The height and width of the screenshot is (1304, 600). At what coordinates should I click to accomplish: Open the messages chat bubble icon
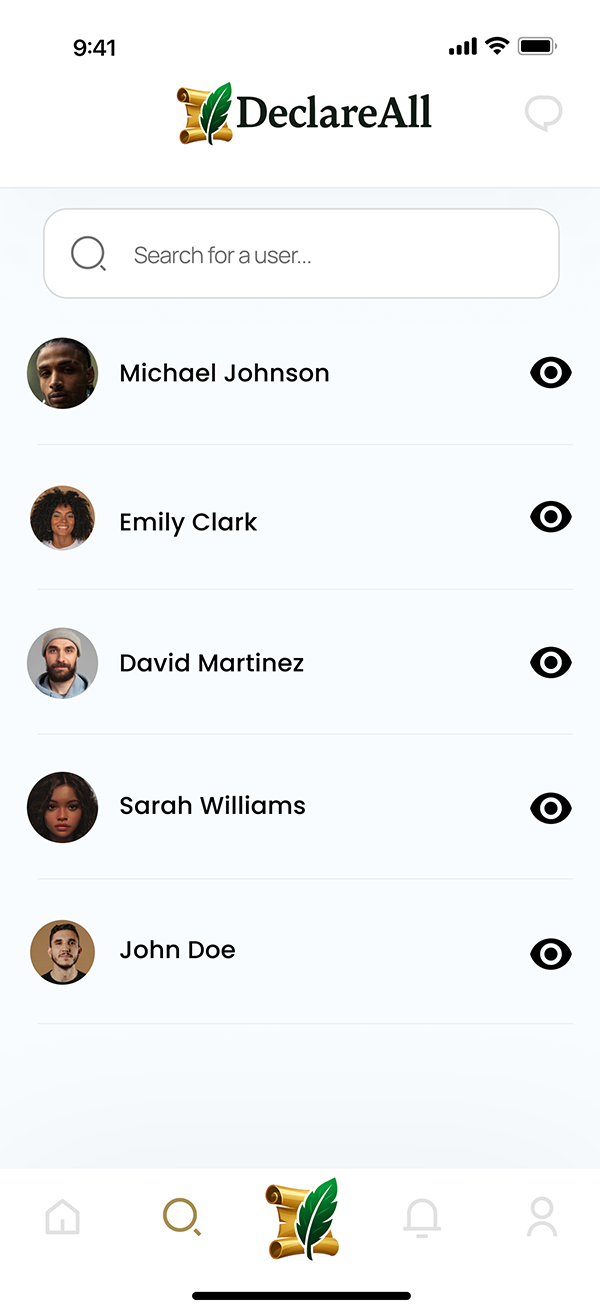pos(543,114)
